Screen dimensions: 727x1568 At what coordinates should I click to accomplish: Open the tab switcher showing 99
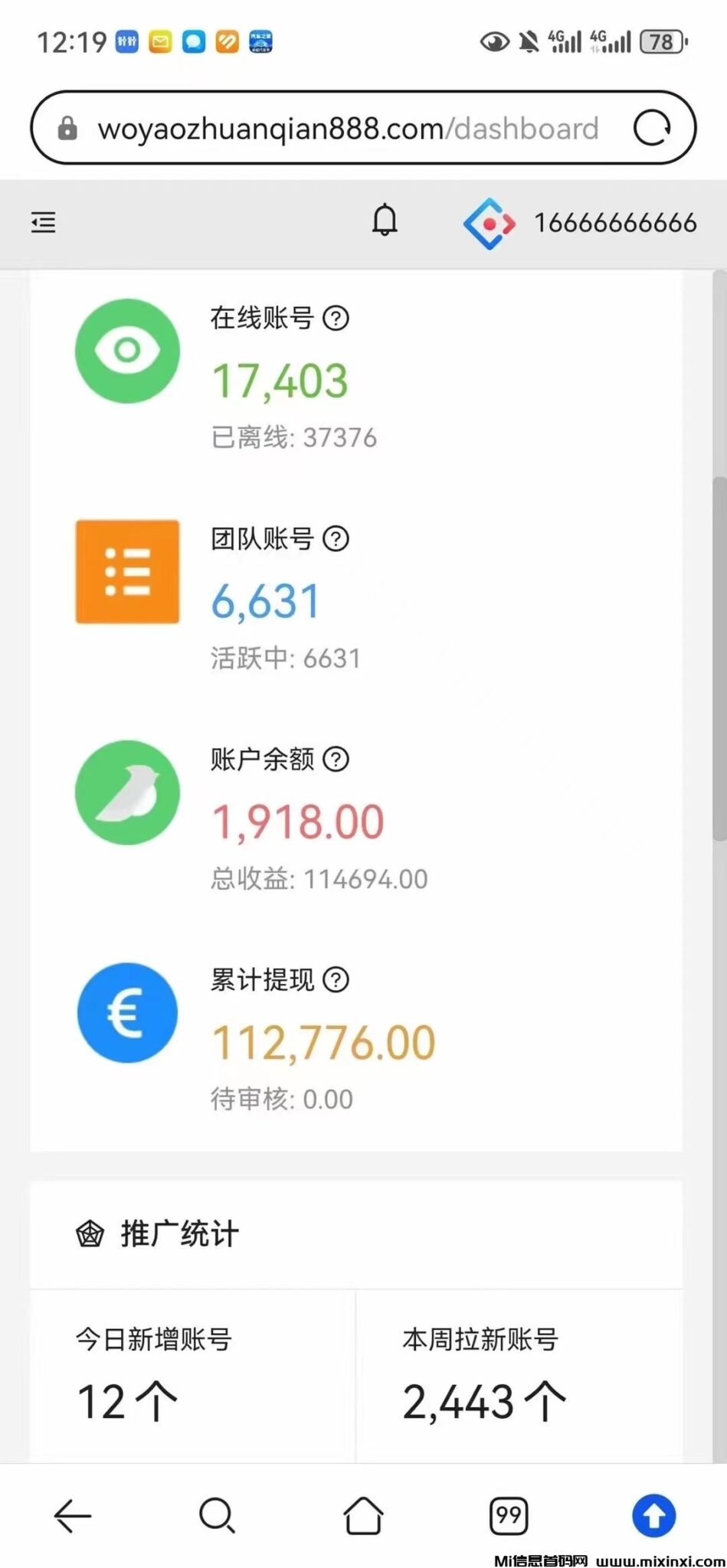509,1515
